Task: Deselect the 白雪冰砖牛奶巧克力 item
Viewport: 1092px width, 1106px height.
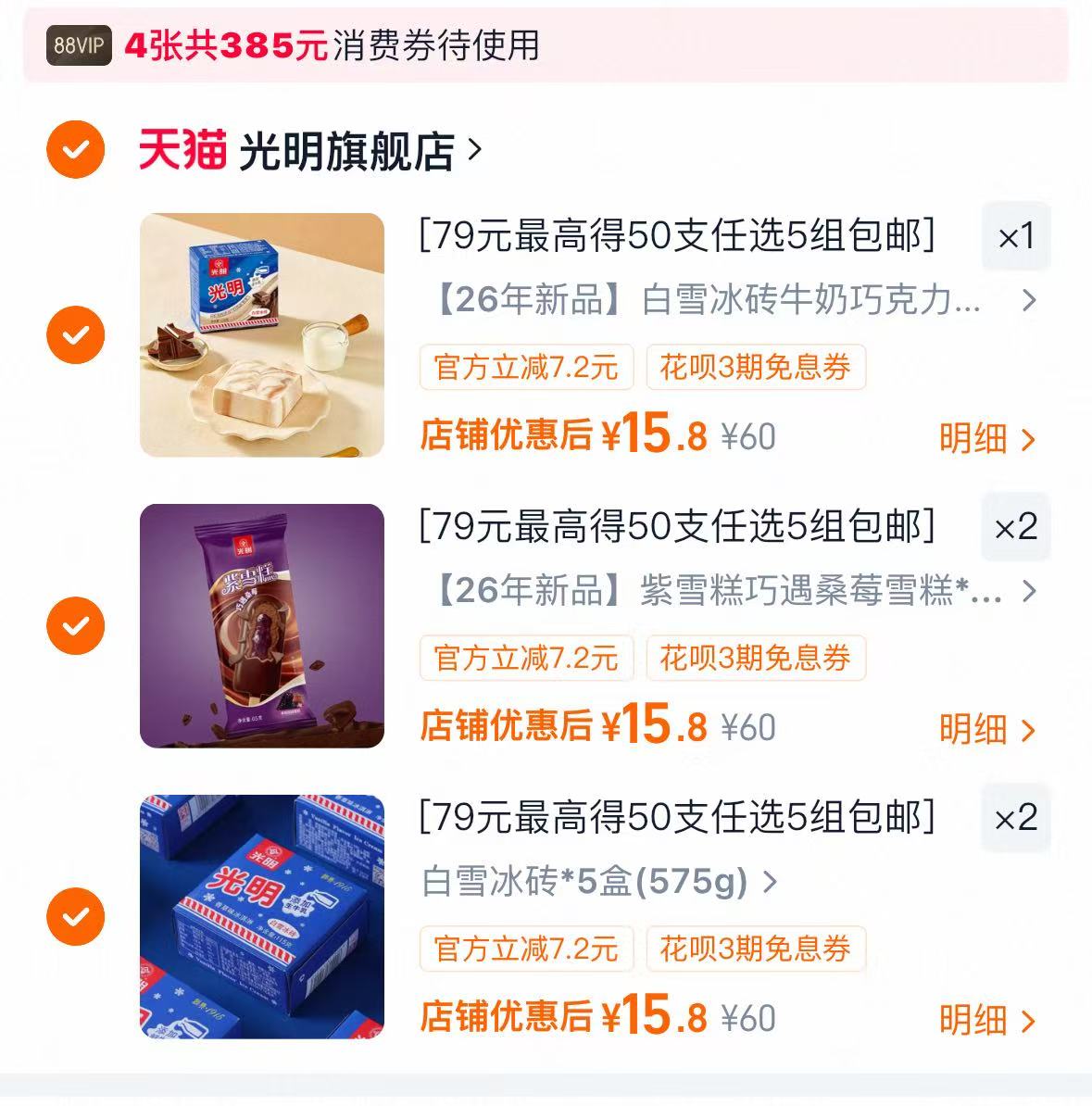Action: (76, 334)
